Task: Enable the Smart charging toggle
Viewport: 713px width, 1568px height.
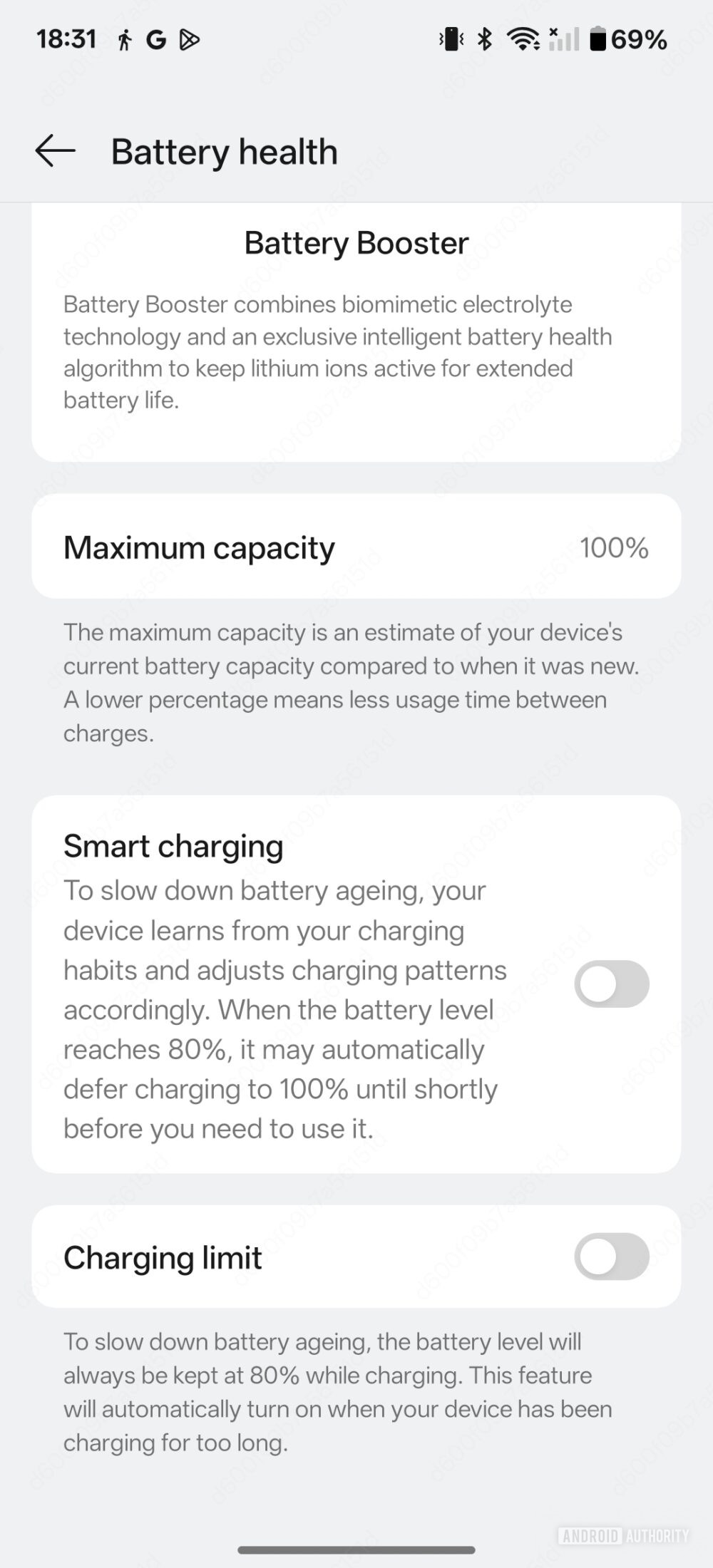Action: tap(611, 984)
